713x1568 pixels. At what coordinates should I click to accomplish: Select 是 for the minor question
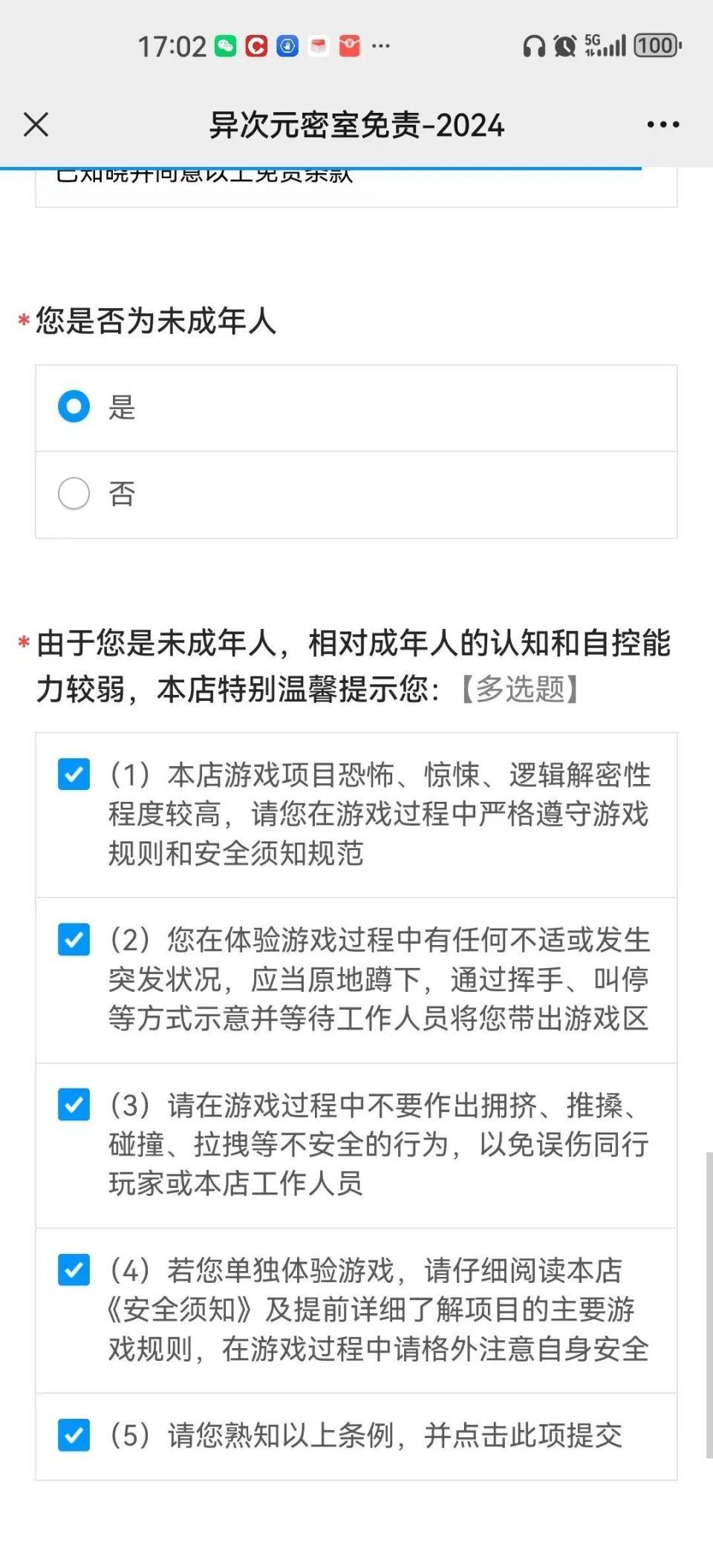tap(74, 407)
